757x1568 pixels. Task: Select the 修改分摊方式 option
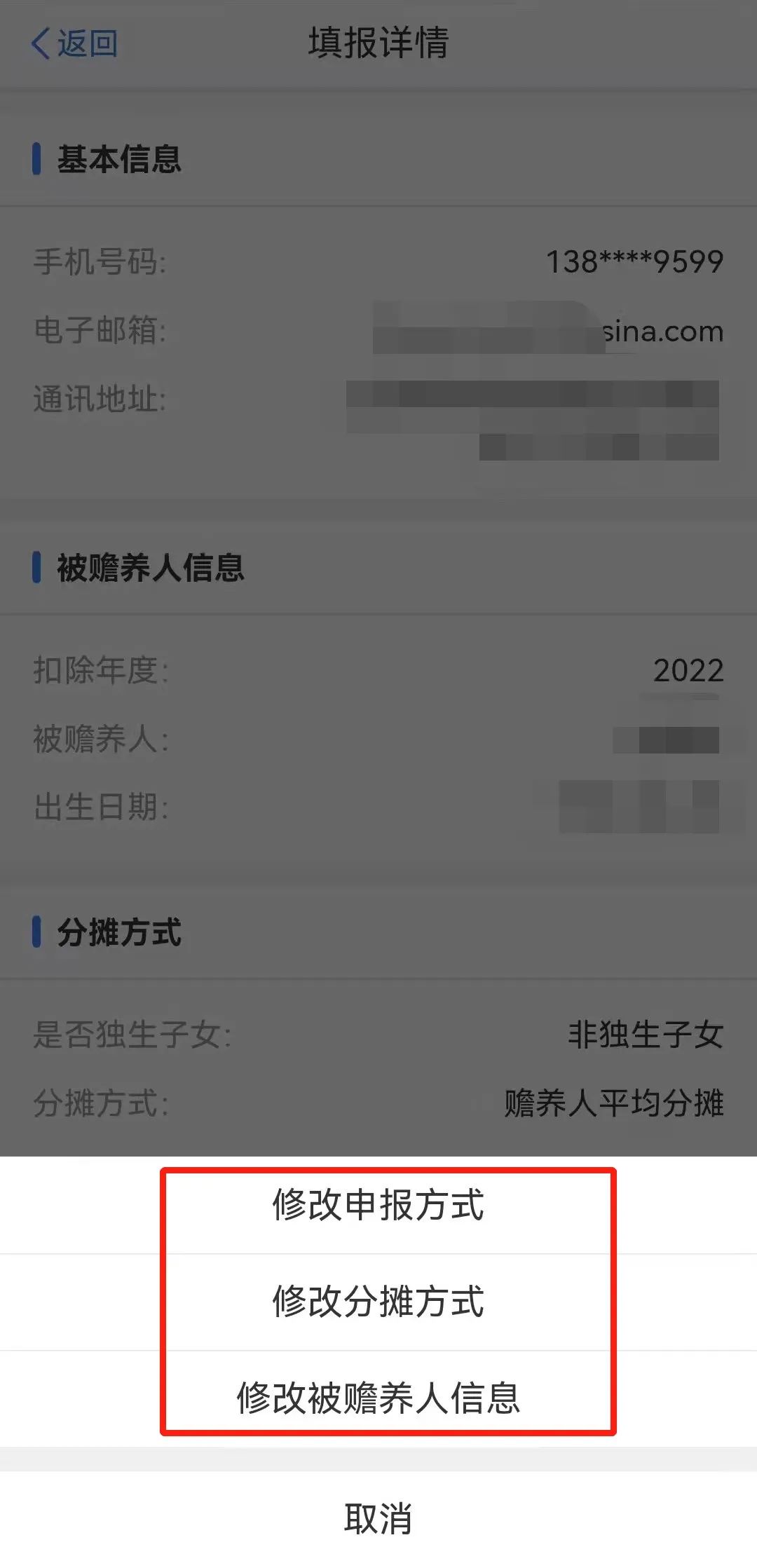pos(378,1302)
